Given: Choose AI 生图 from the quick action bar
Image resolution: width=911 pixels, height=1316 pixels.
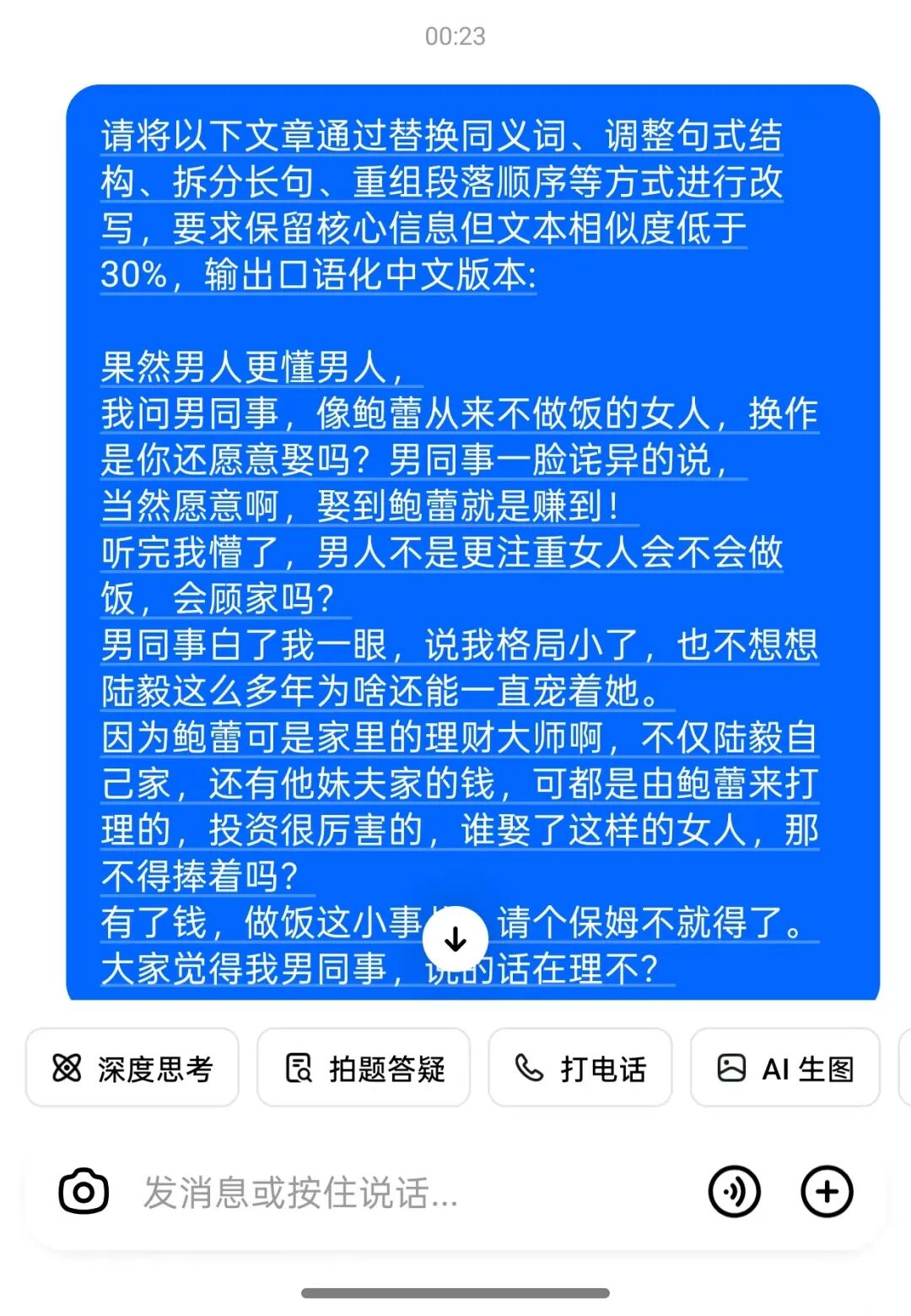Looking at the screenshot, I should (785, 1068).
